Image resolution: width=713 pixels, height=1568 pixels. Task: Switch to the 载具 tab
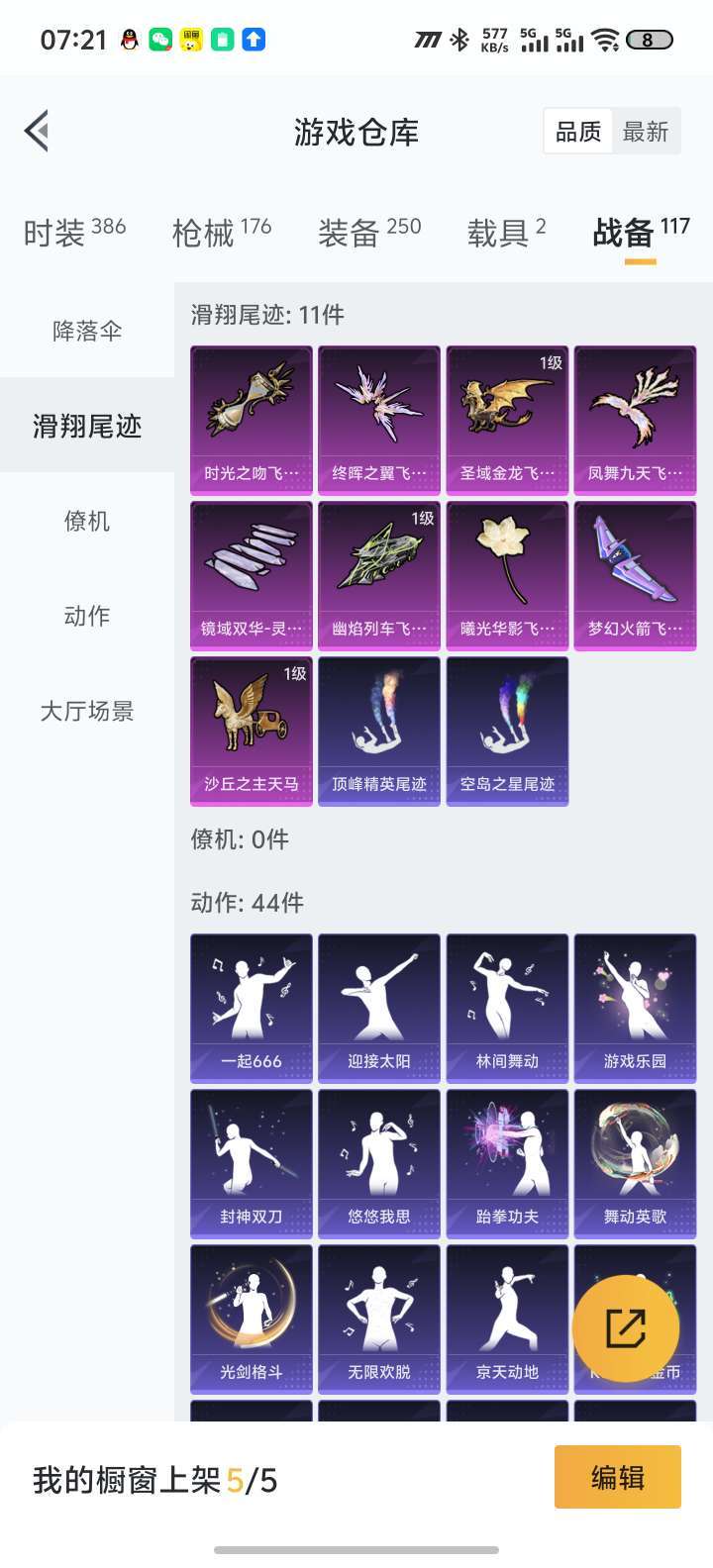pyautogui.click(x=506, y=233)
